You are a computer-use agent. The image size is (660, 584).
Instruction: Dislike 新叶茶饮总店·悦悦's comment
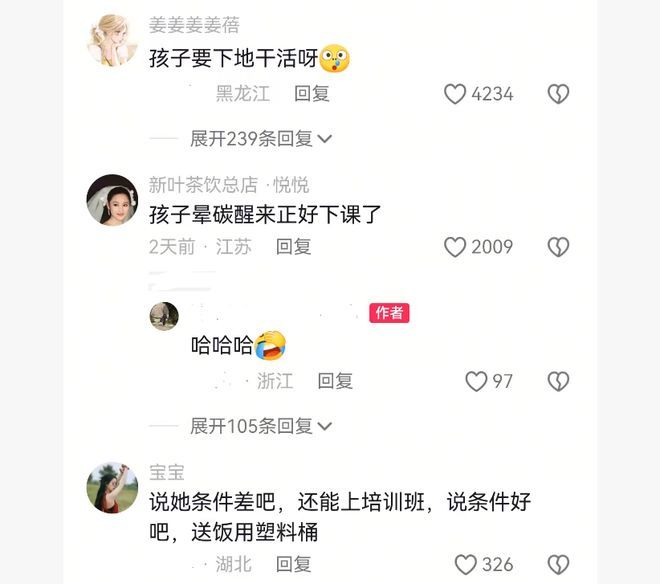[x=558, y=247]
